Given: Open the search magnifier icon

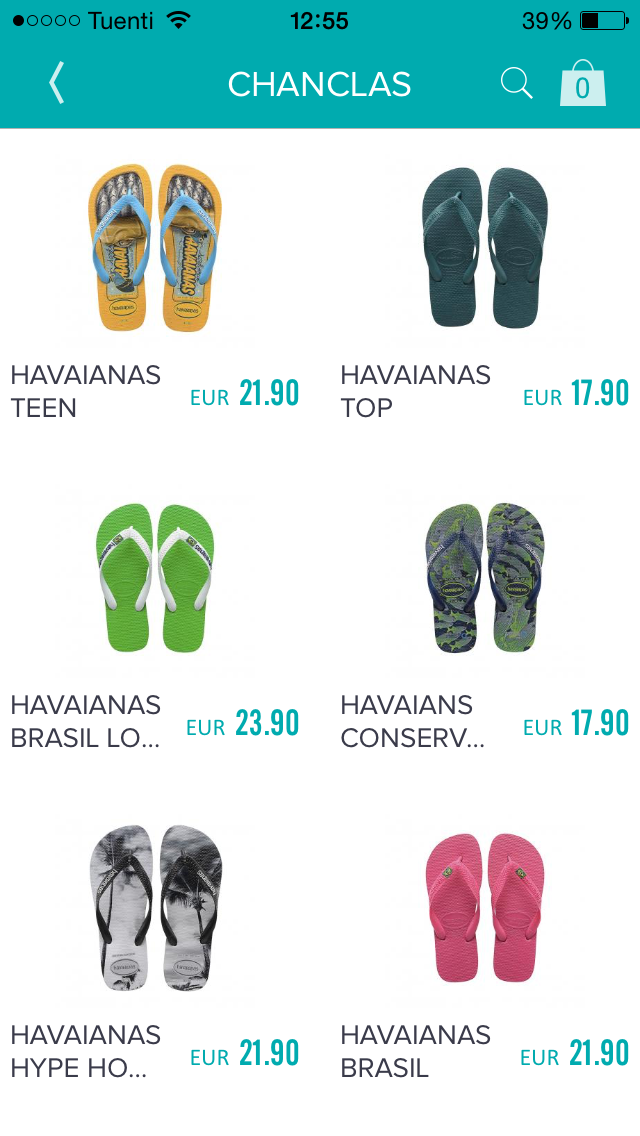Looking at the screenshot, I should pyautogui.click(x=516, y=83).
